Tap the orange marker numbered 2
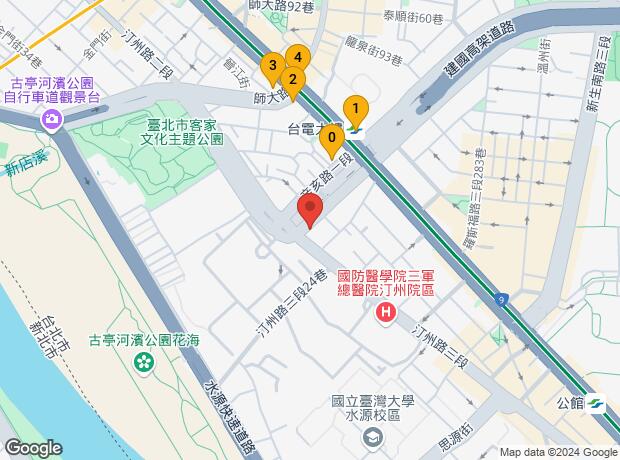This screenshot has width=620, height=460. coord(292,82)
